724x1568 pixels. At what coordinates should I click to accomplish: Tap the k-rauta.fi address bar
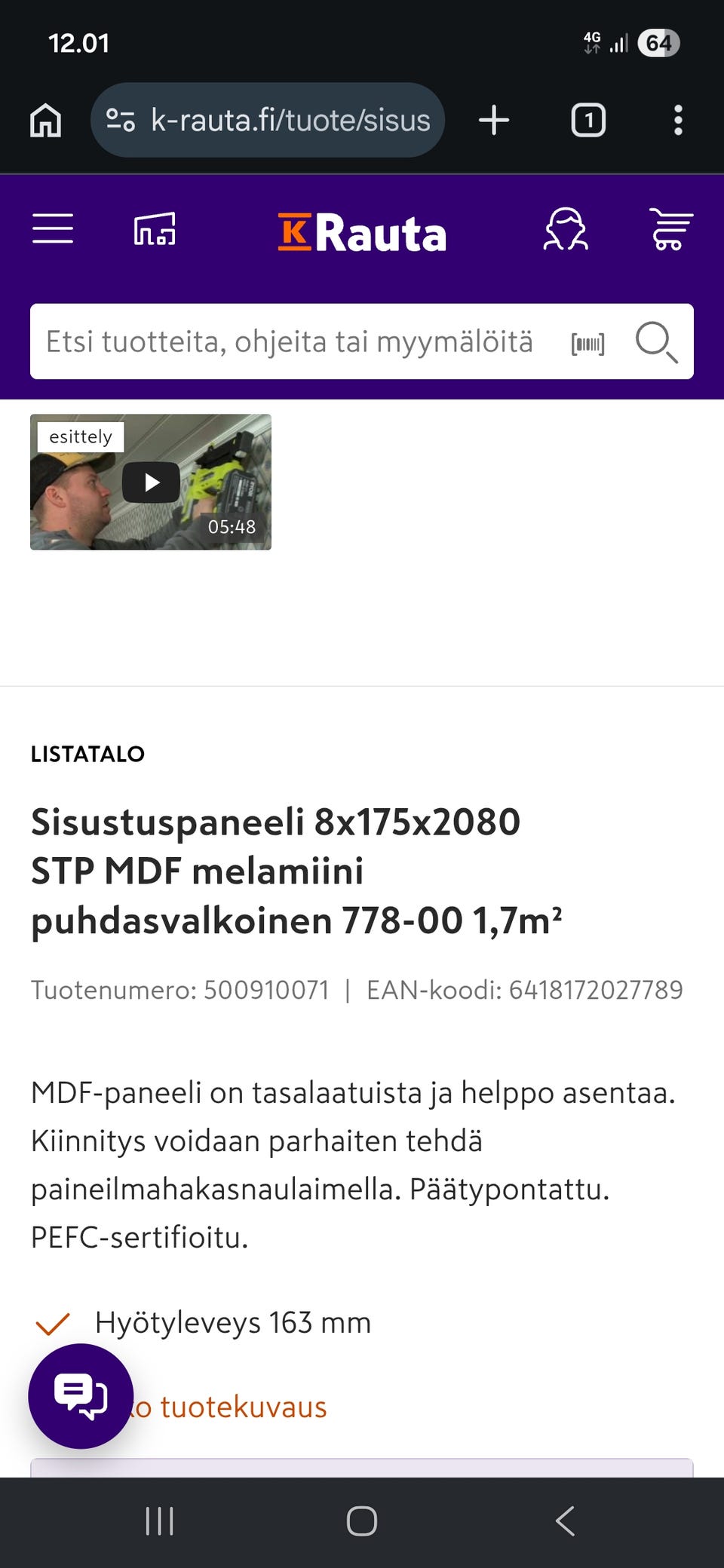[x=268, y=120]
